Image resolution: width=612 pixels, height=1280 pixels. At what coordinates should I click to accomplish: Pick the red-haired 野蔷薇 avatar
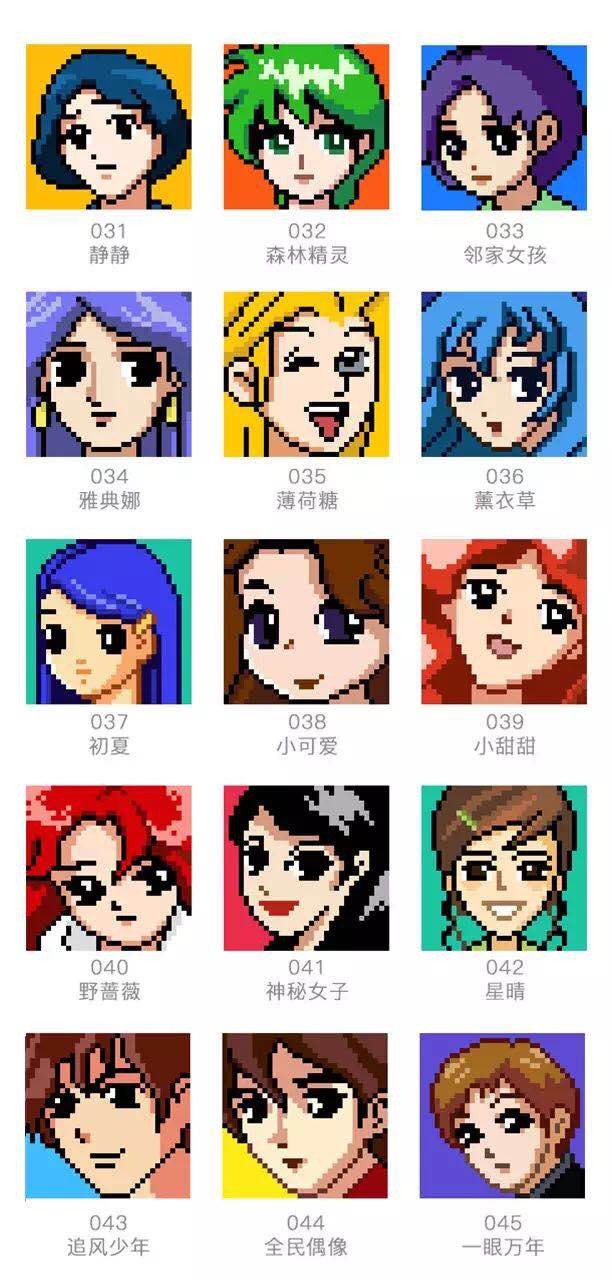pyautogui.click(x=108, y=867)
